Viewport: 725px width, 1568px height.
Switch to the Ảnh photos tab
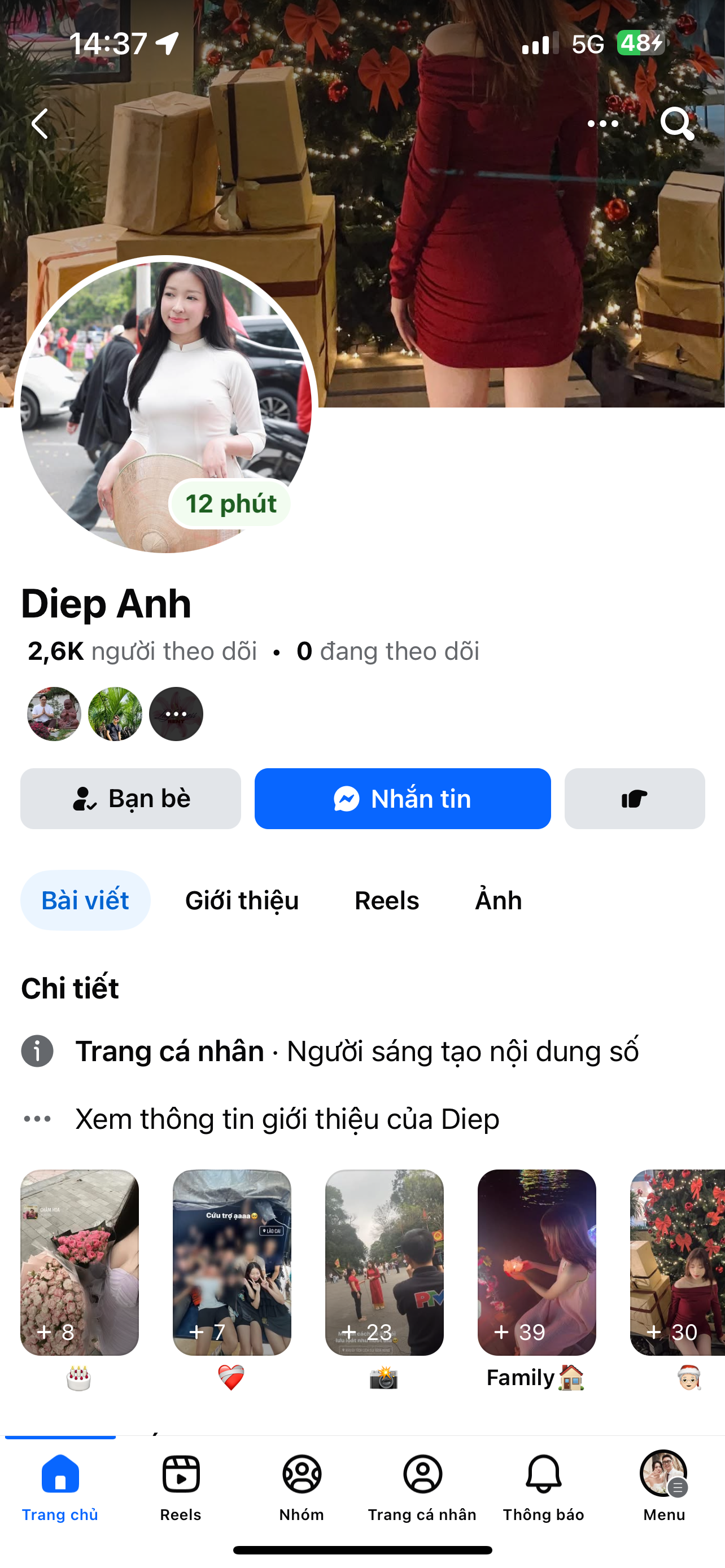498,900
